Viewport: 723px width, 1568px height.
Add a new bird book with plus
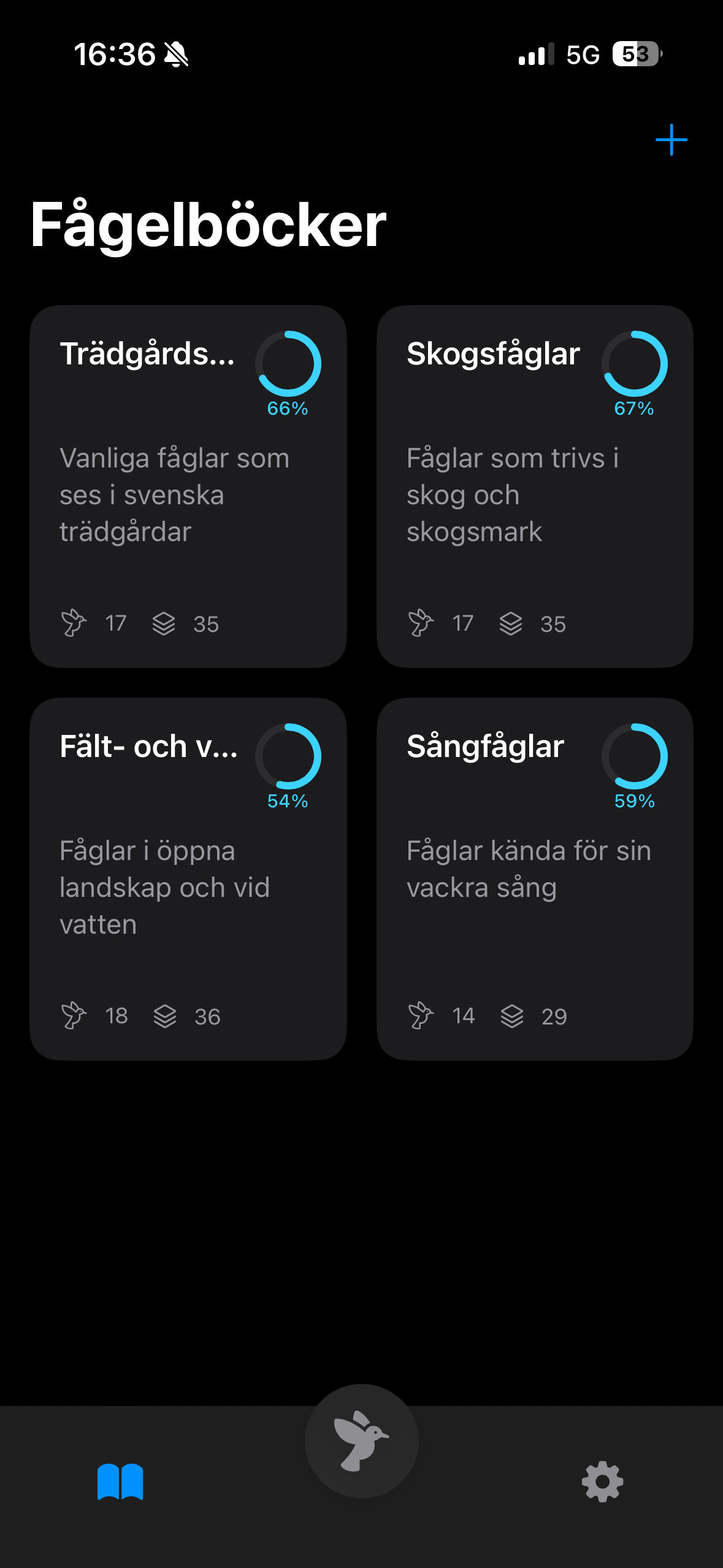coord(671,140)
